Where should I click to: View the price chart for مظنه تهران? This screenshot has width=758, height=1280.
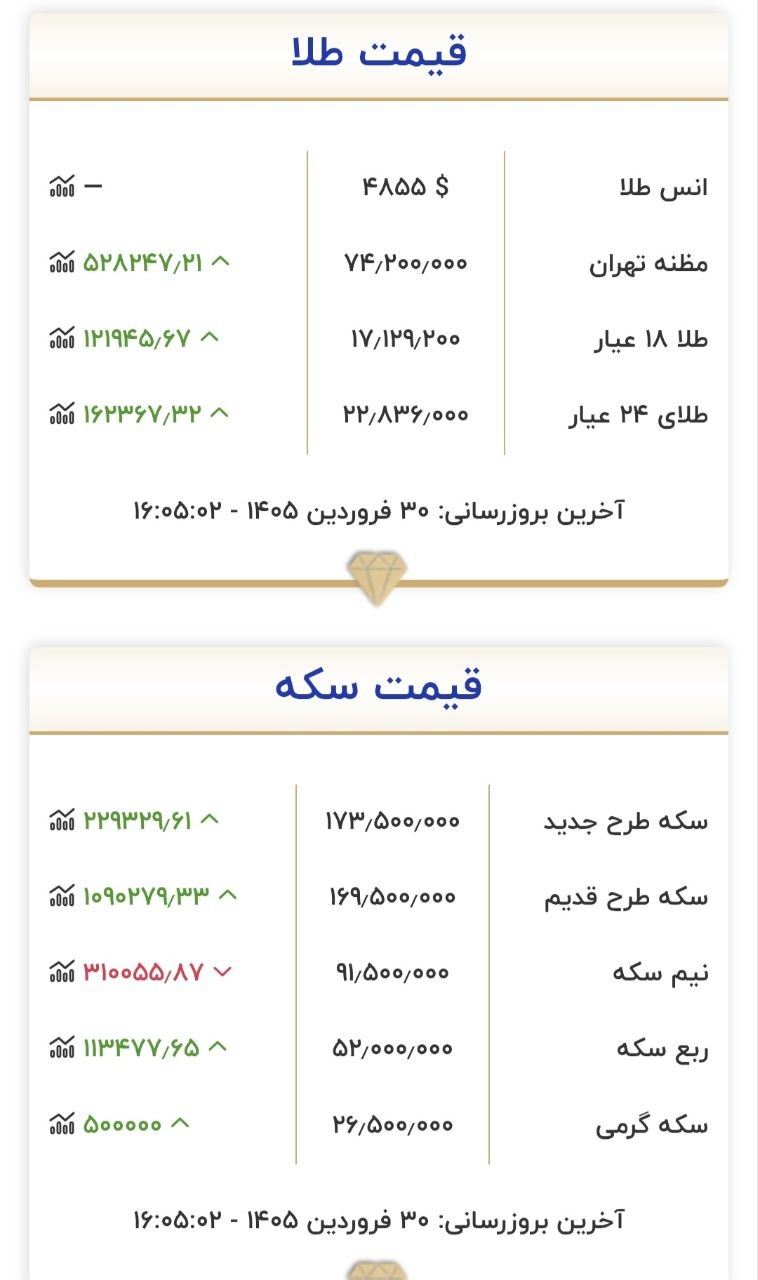point(62,262)
